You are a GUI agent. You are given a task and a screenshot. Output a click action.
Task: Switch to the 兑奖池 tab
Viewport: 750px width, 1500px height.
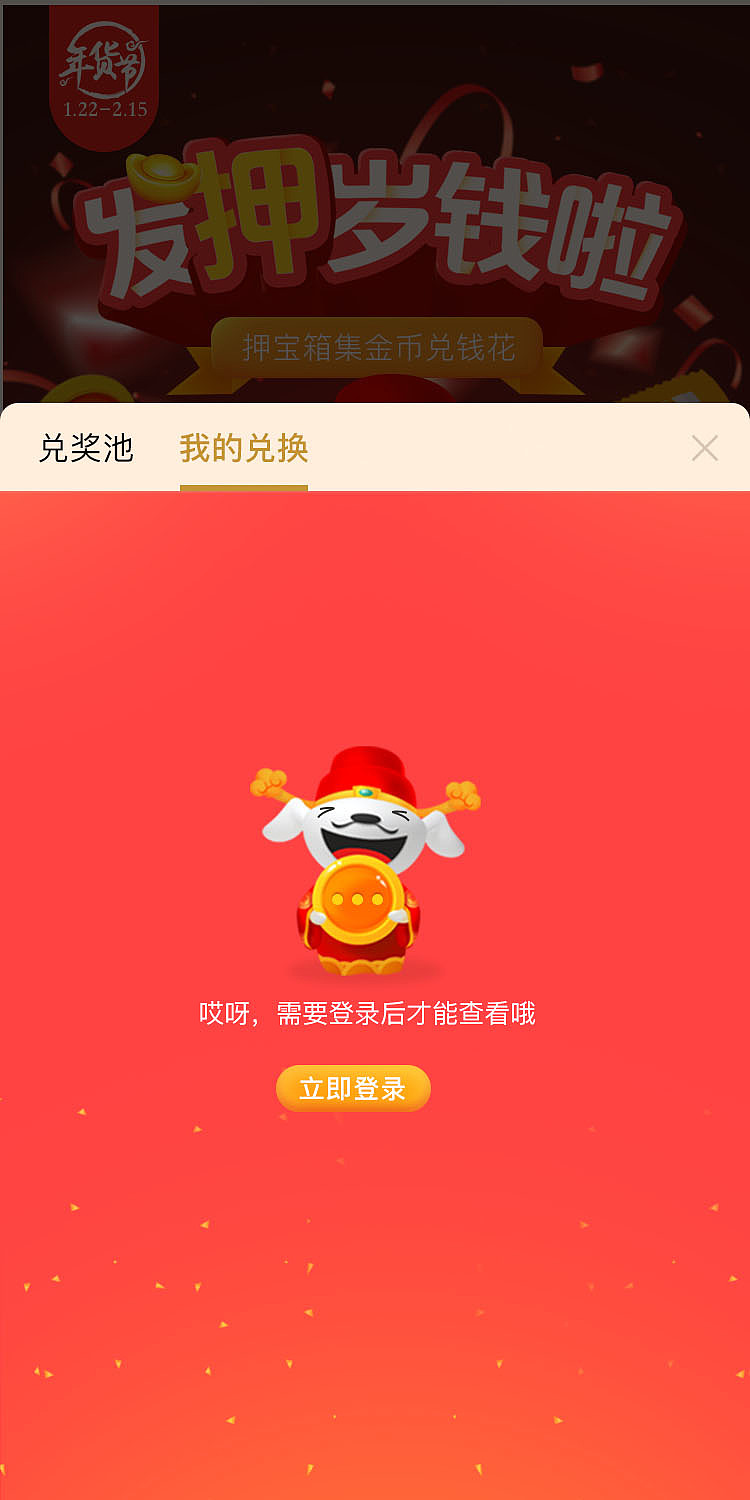coord(84,449)
